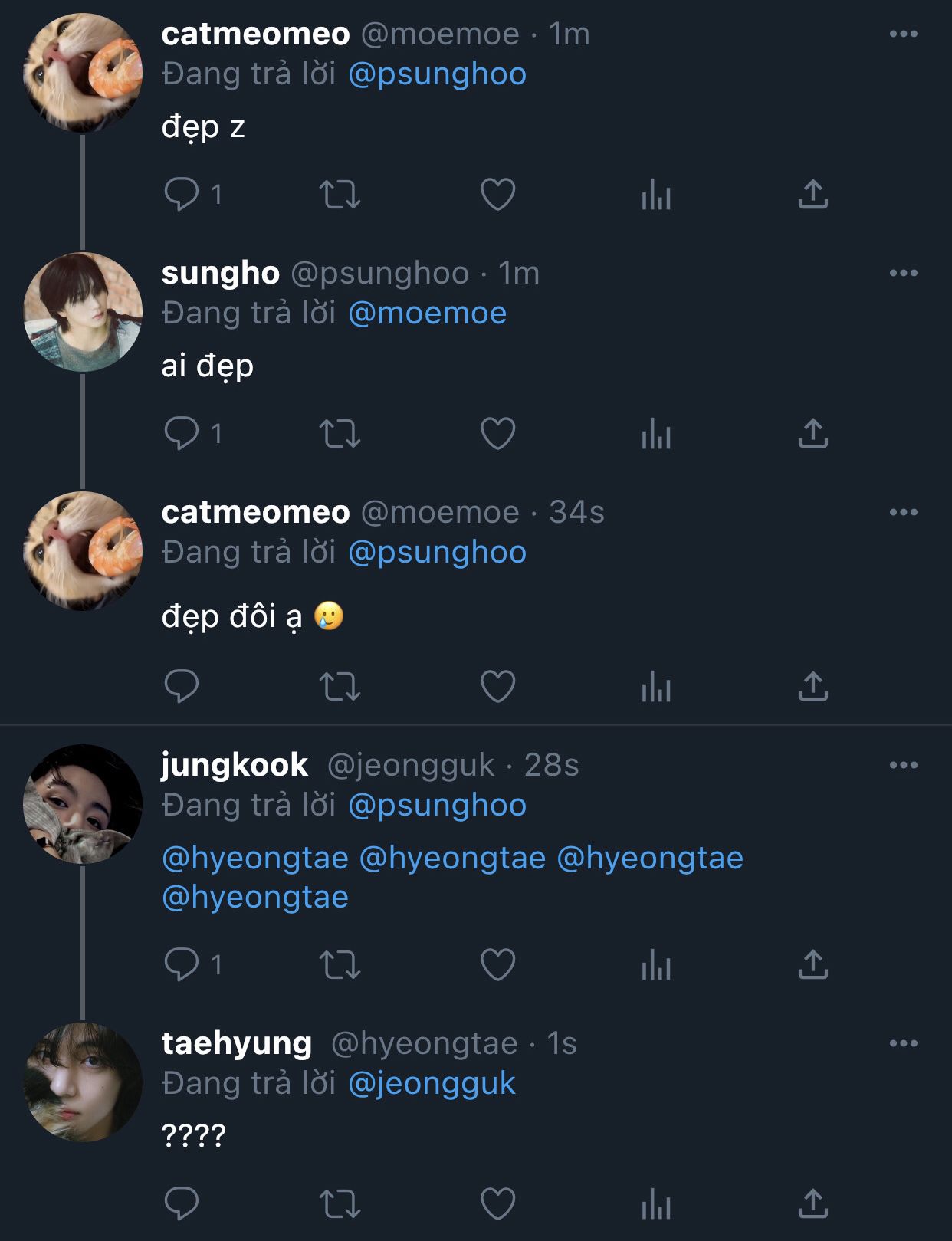Image resolution: width=952 pixels, height=1241 pixels.
Task: Open @moemoe link in sungho's reply
Action: pos(427,314)
